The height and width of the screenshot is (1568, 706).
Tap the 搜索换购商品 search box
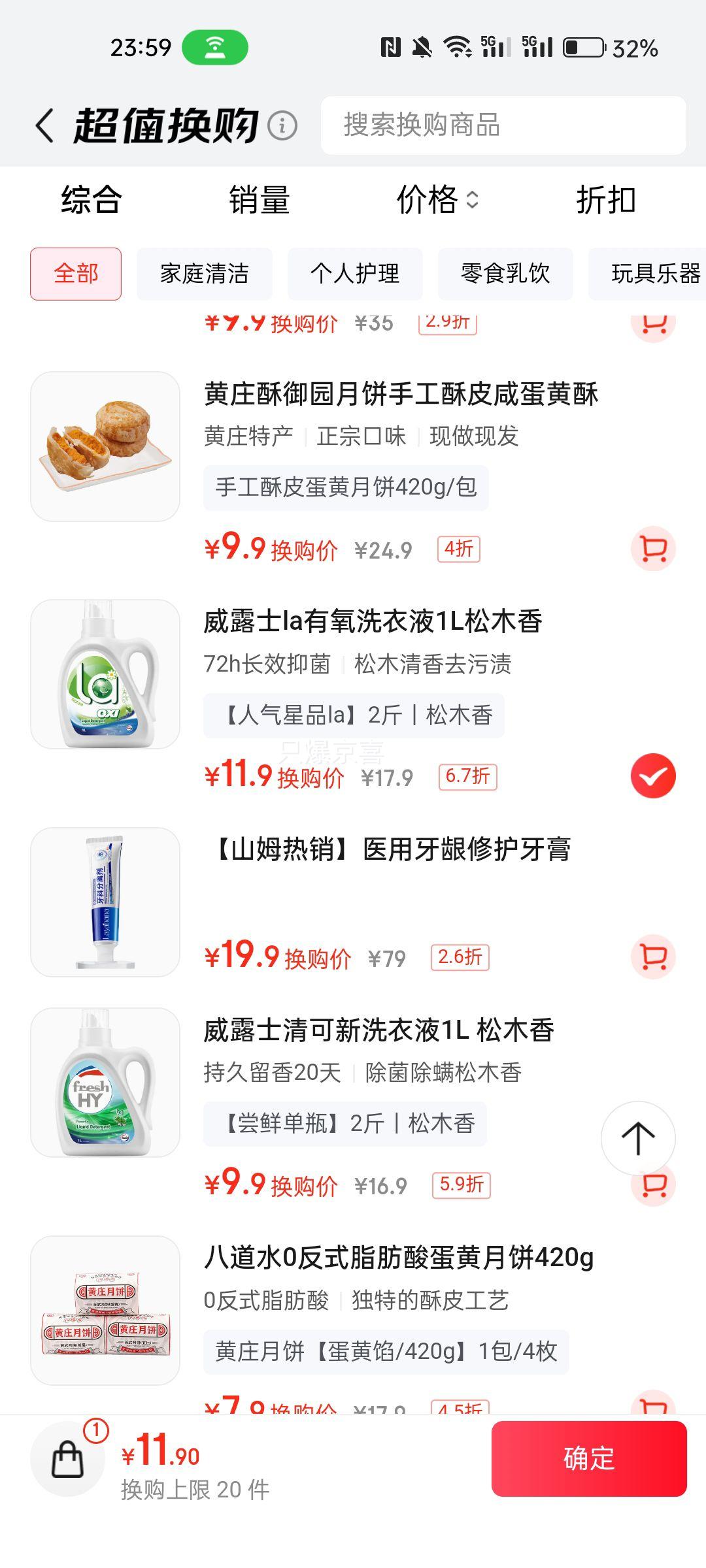(503, 125)
